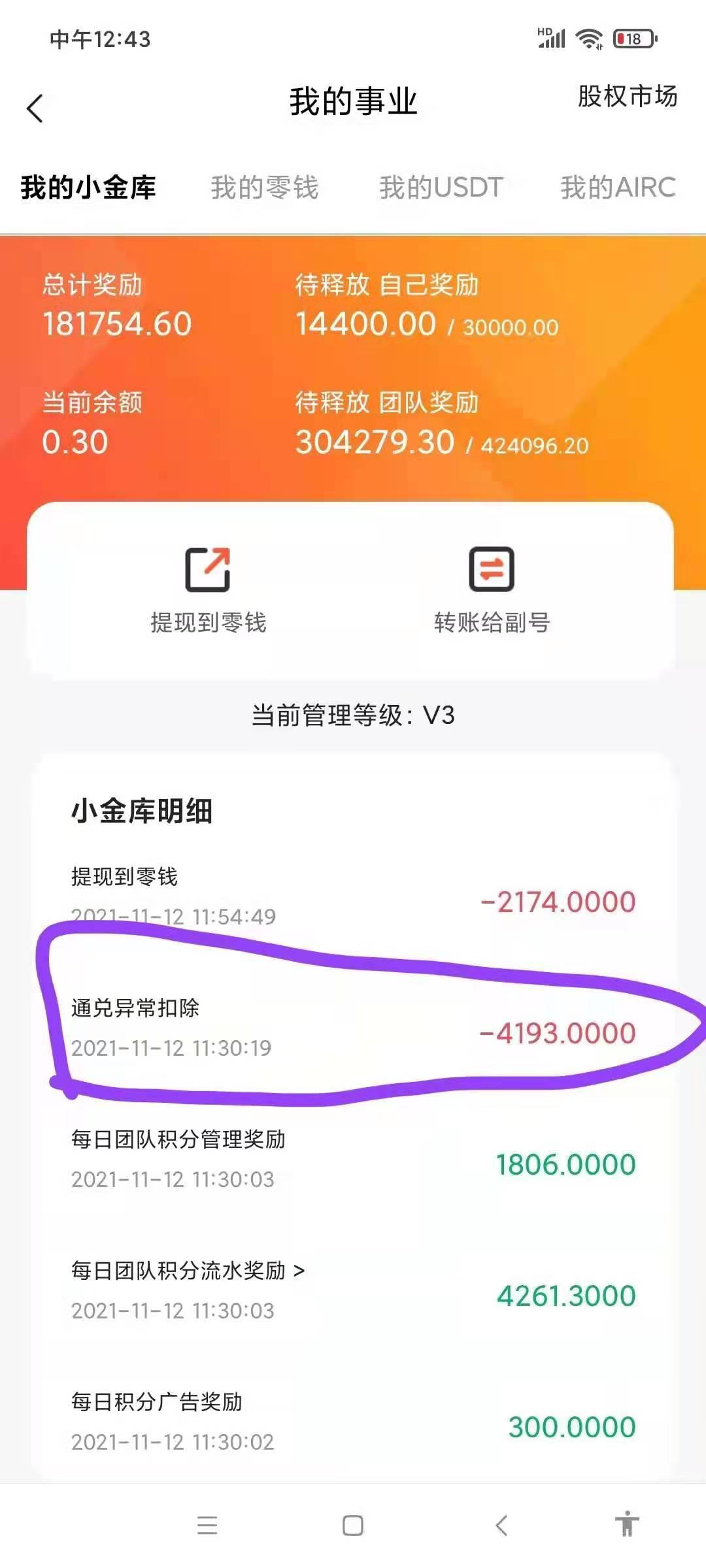The width and height of the screenshot is (706, 1568).
Task: Expand the circled 通兑异常扣除 entry
Action: tap(353, 1026)
